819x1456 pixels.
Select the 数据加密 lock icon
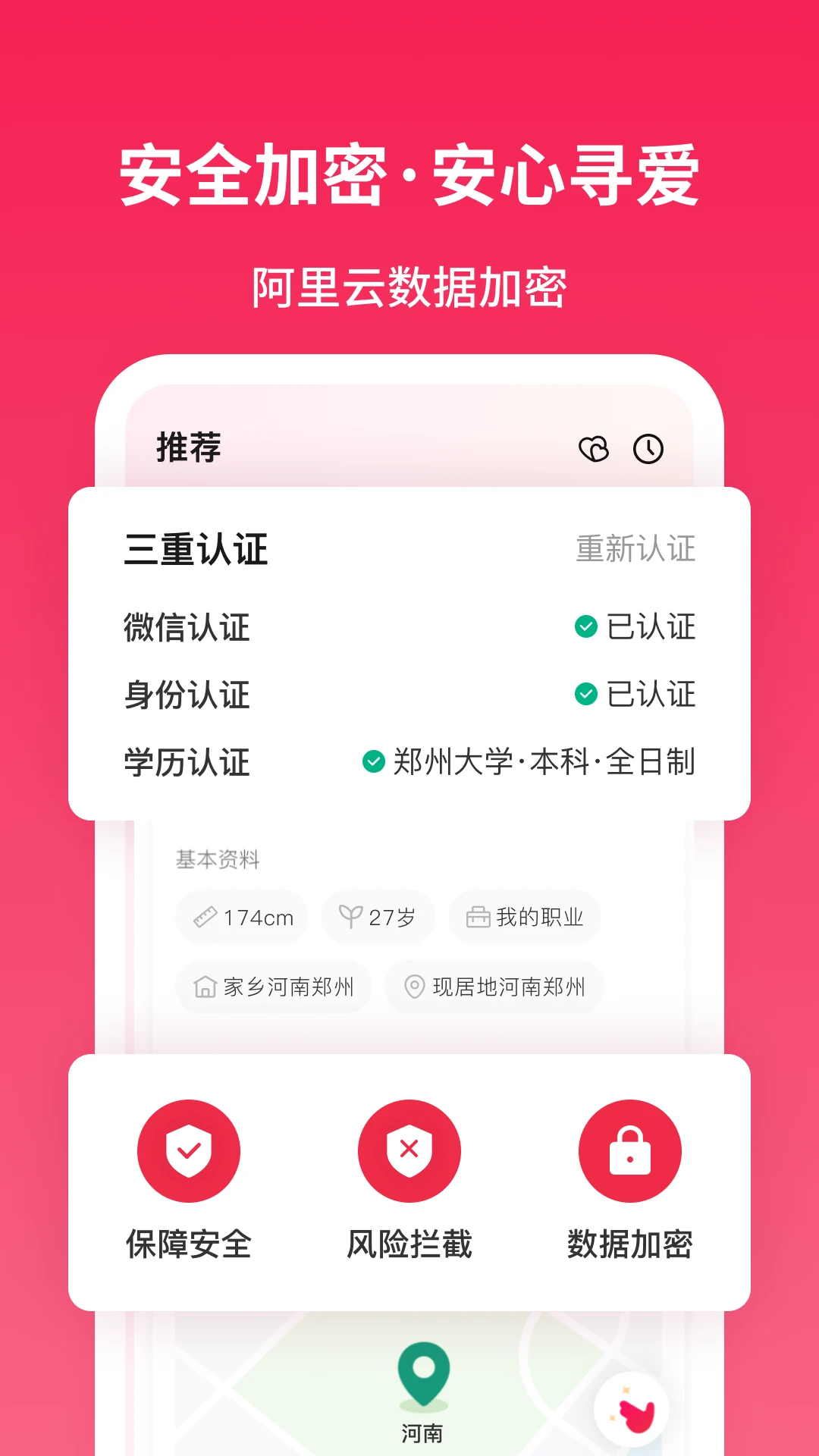[x=629, y=1150]
